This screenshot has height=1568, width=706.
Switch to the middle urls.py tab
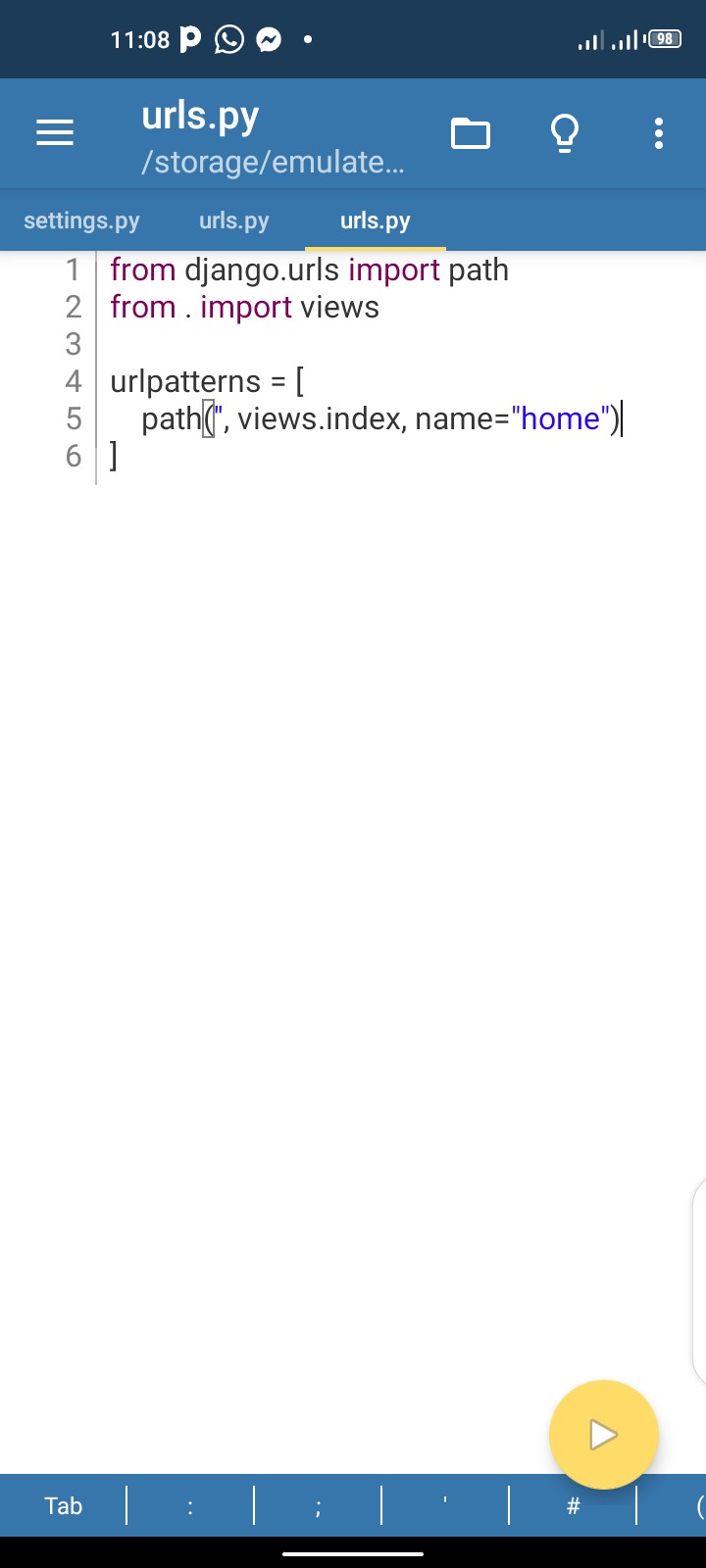pyautogui.click(x=233, y=220)
